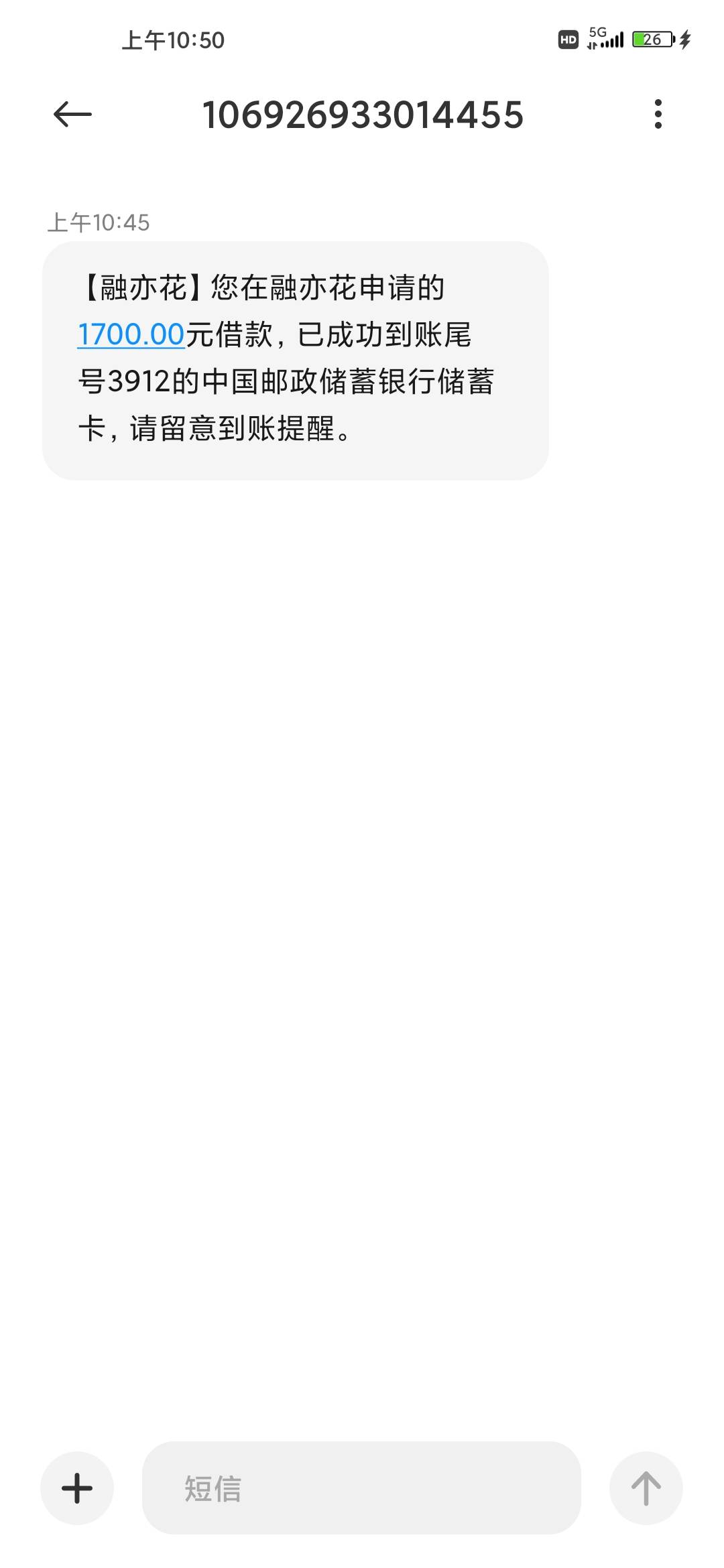The image size is (724, 1568).
Task: Open the three-dot overflow menu
Action: click(658, 114)
